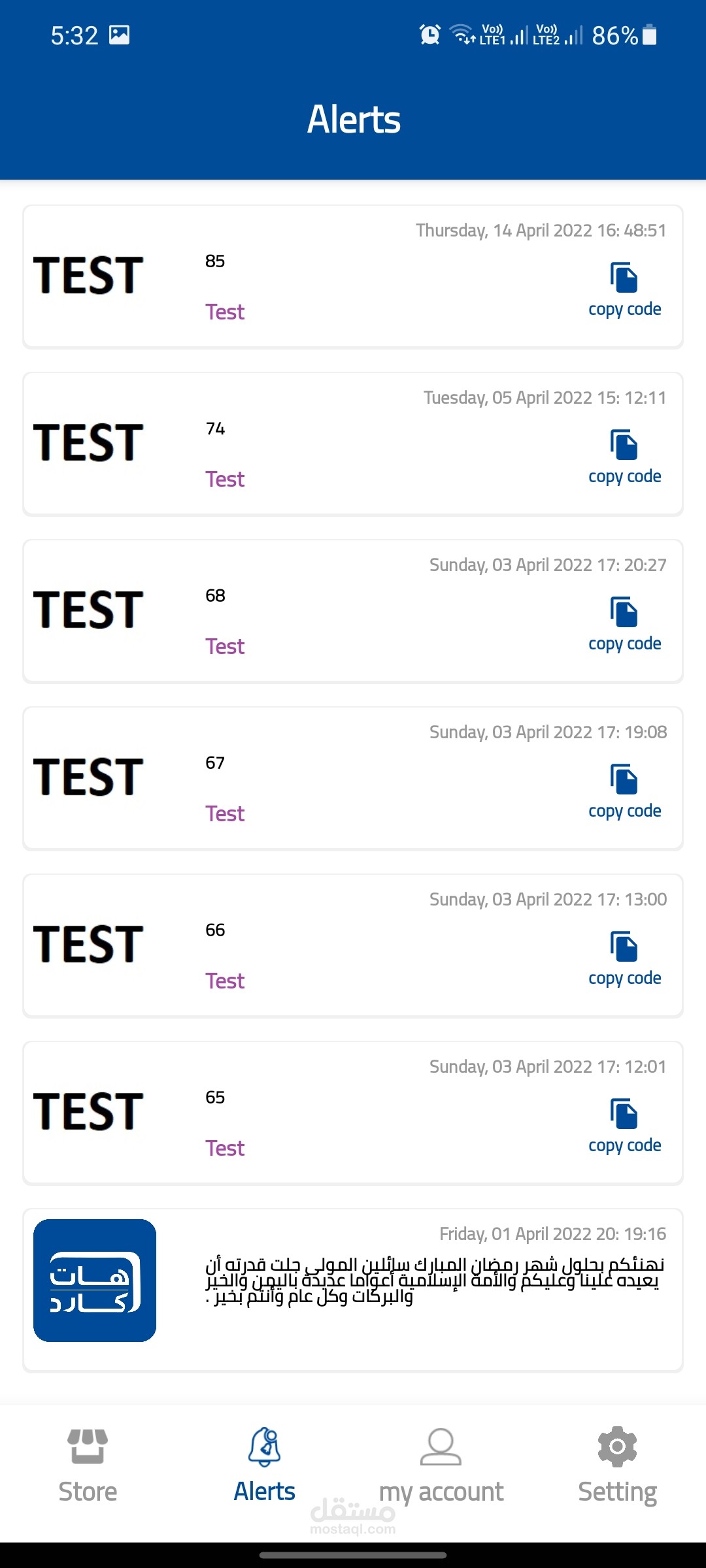This screenshot has width=706, height=1568.
Task: Copy code for alert 74
Action: pyautogui.click(x=624, y=457)
